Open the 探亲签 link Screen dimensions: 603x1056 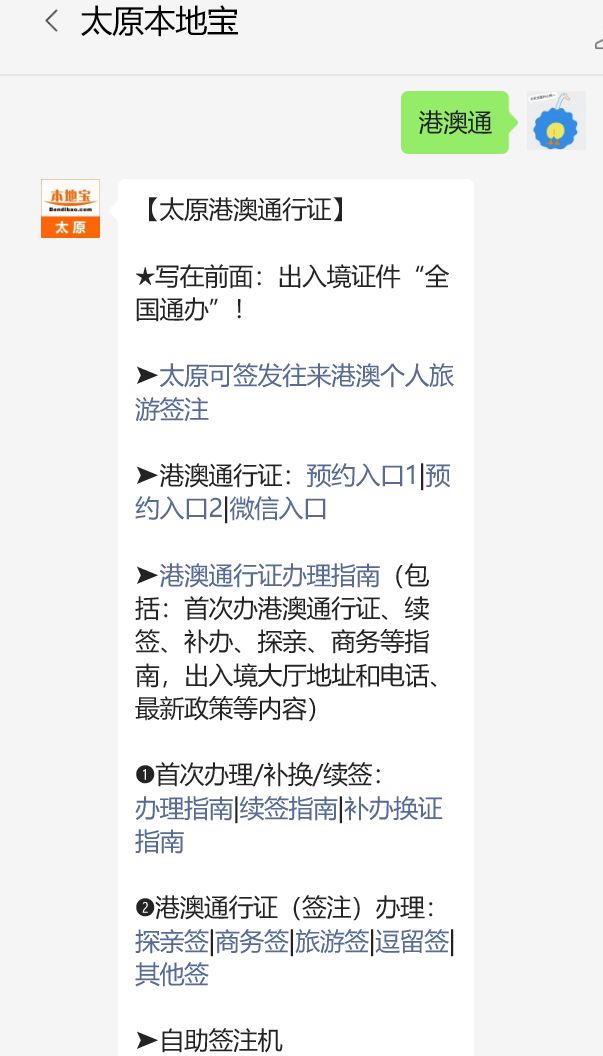(172, 942)
